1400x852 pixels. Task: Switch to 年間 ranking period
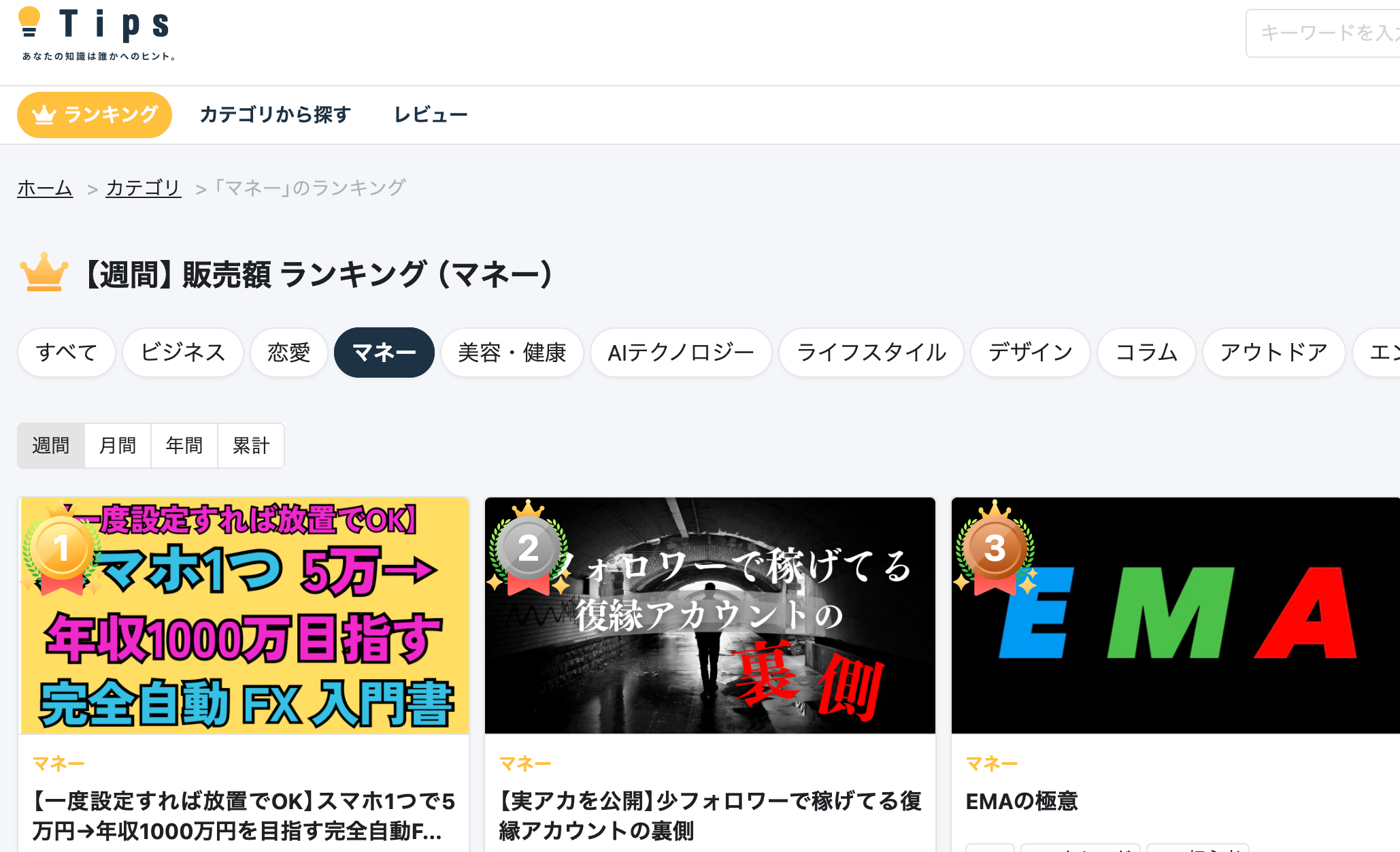pos(184,446)
